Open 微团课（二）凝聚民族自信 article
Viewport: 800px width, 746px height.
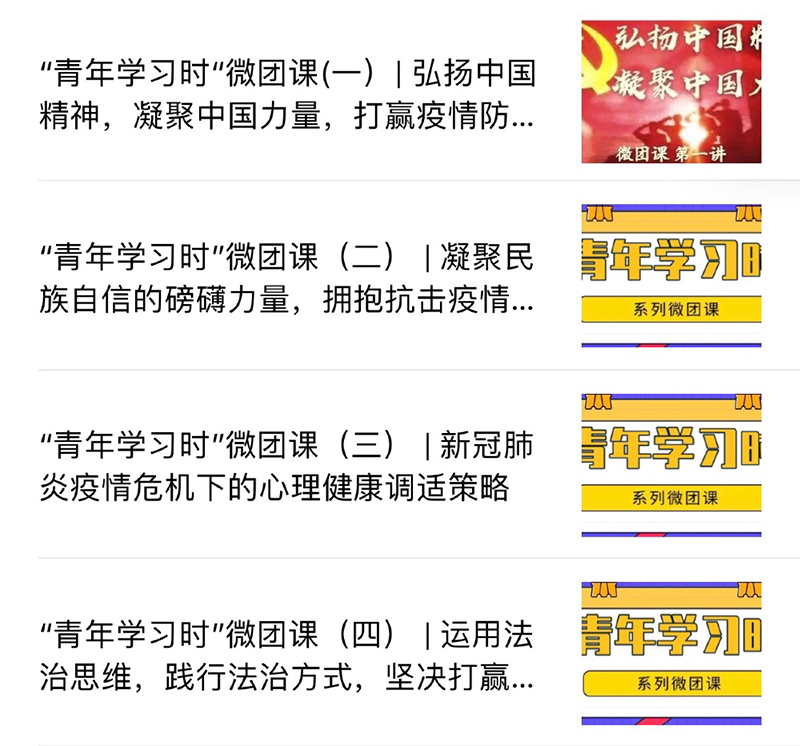[x=288, y=277]
